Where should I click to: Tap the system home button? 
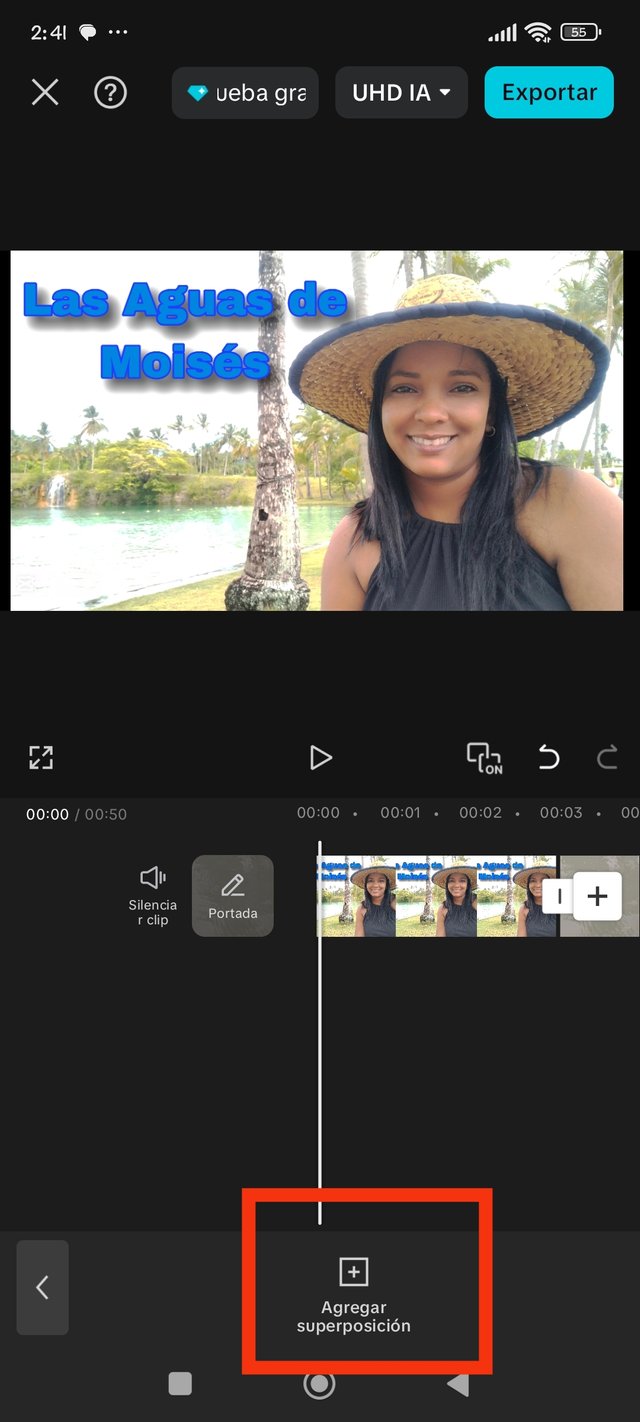pos(319,1384)
